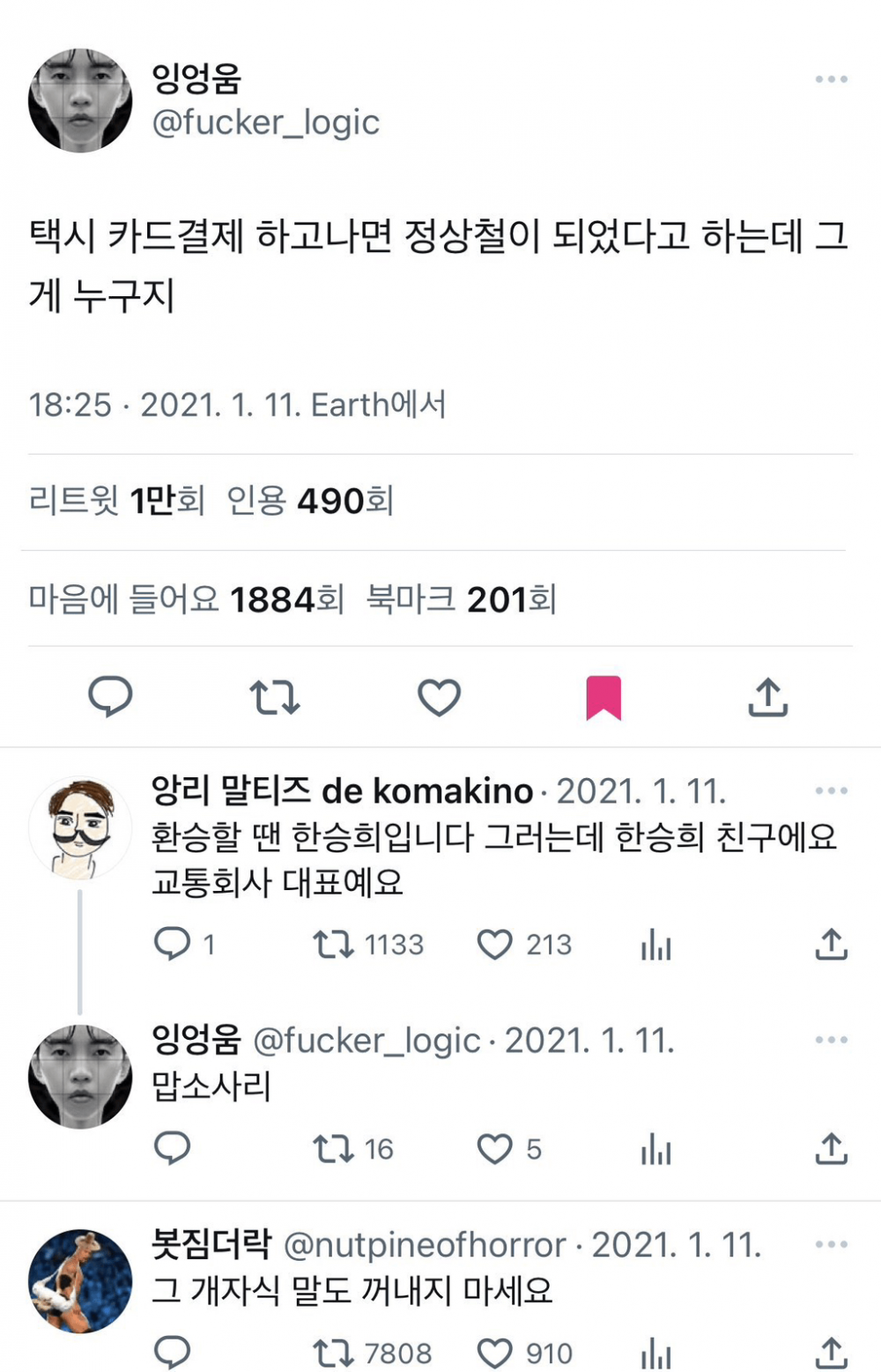
Task: Share the 맙소사리 reply
Action: pos(831,1148)
